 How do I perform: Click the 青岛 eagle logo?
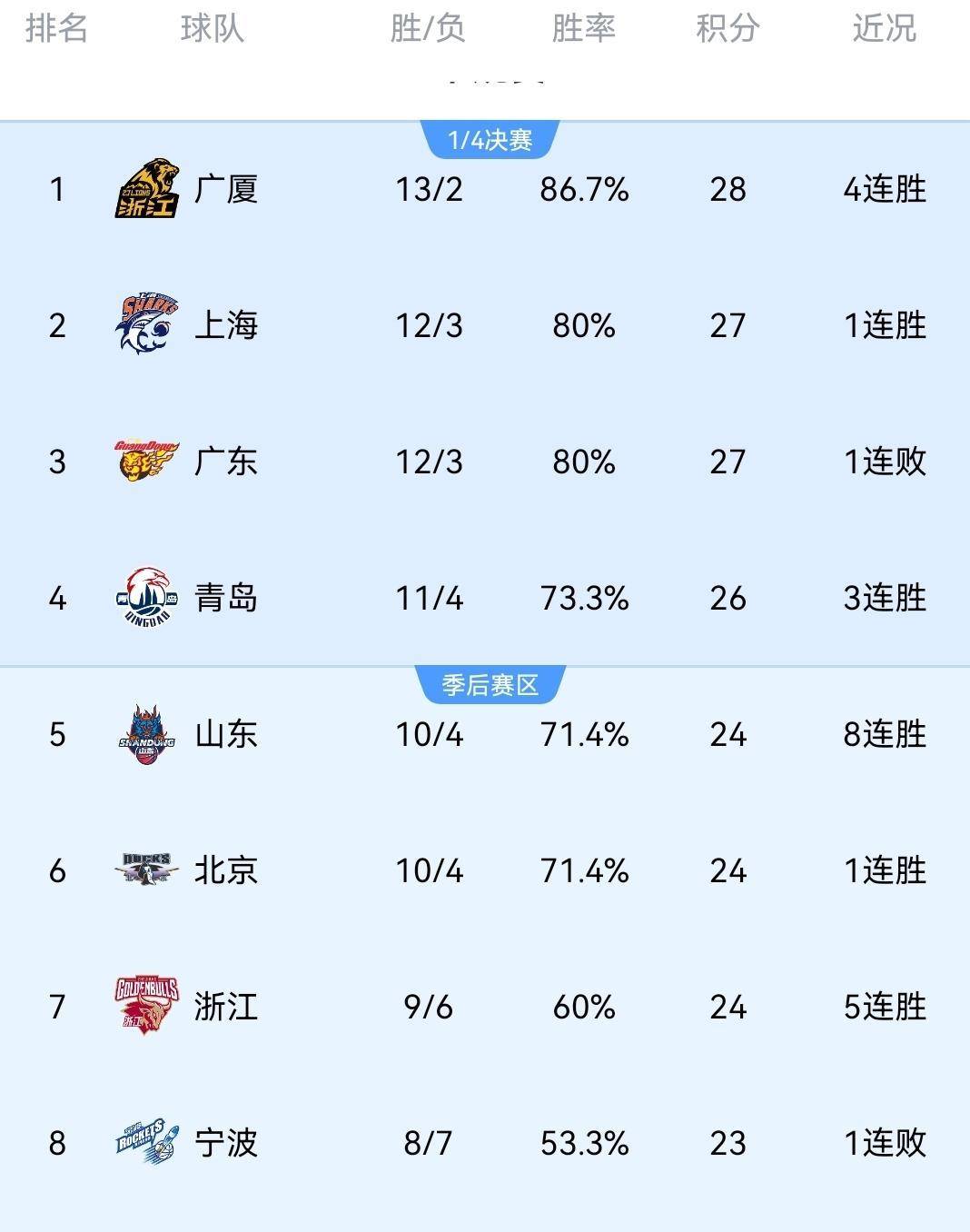145,599
